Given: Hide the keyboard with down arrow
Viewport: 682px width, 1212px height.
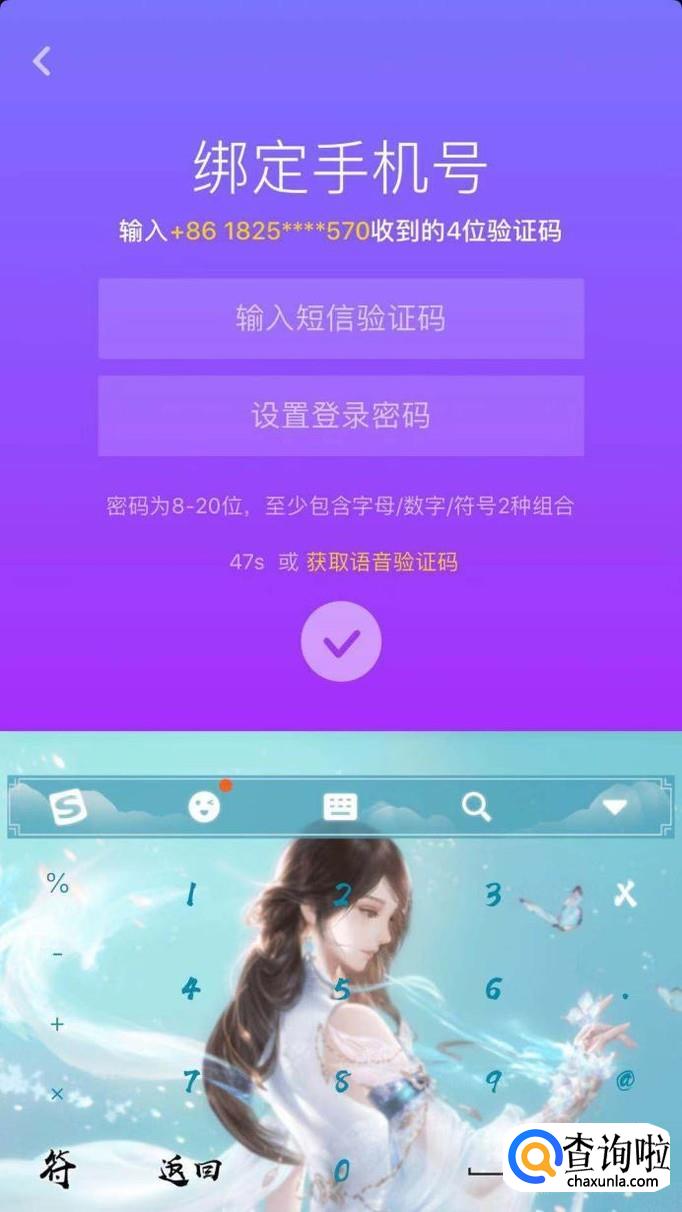Looking at the screenshot, I should click(614, 807).
